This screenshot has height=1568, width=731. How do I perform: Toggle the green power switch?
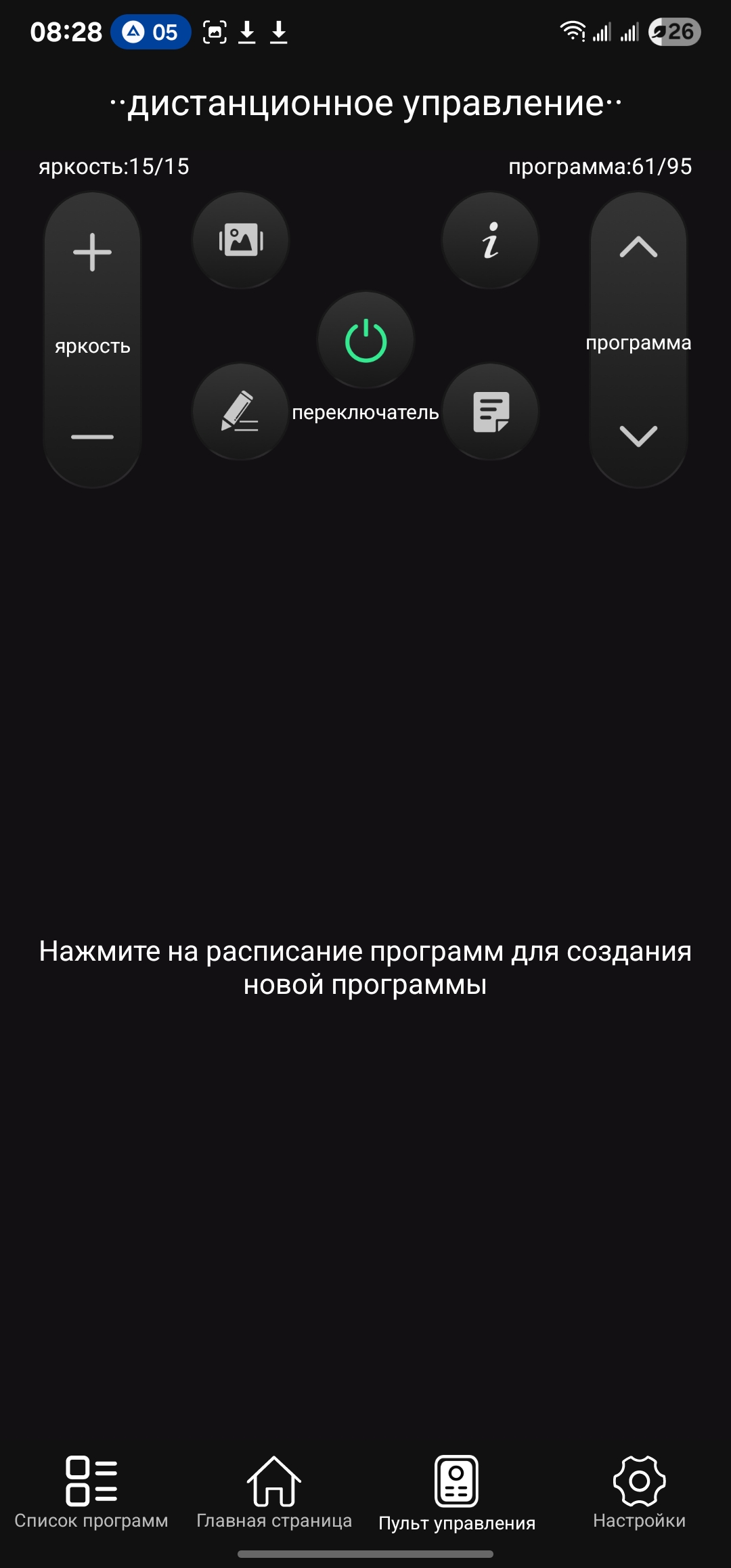click(x=365, y=340)
